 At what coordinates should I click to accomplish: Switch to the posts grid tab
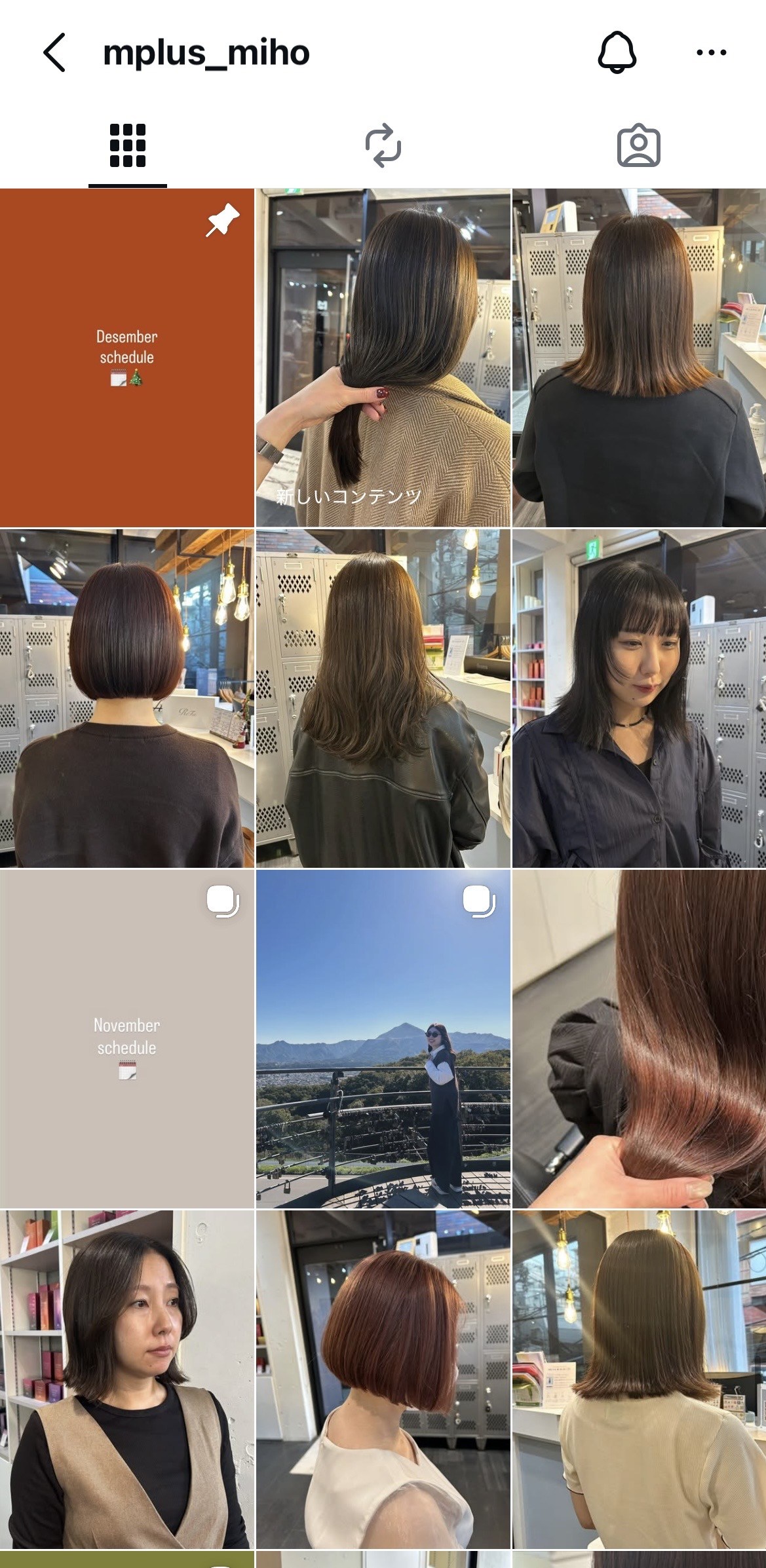point(128,145)
